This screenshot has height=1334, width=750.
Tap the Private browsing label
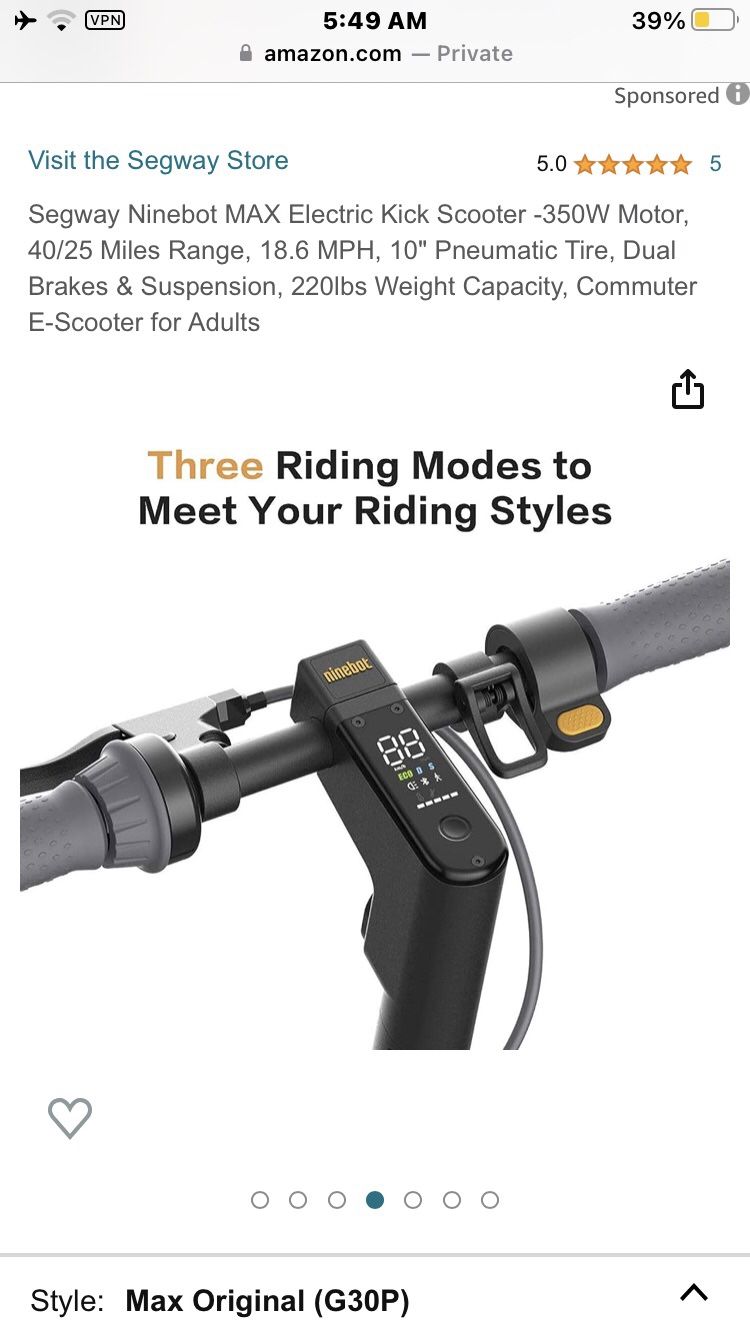click(x=475, y=54)
